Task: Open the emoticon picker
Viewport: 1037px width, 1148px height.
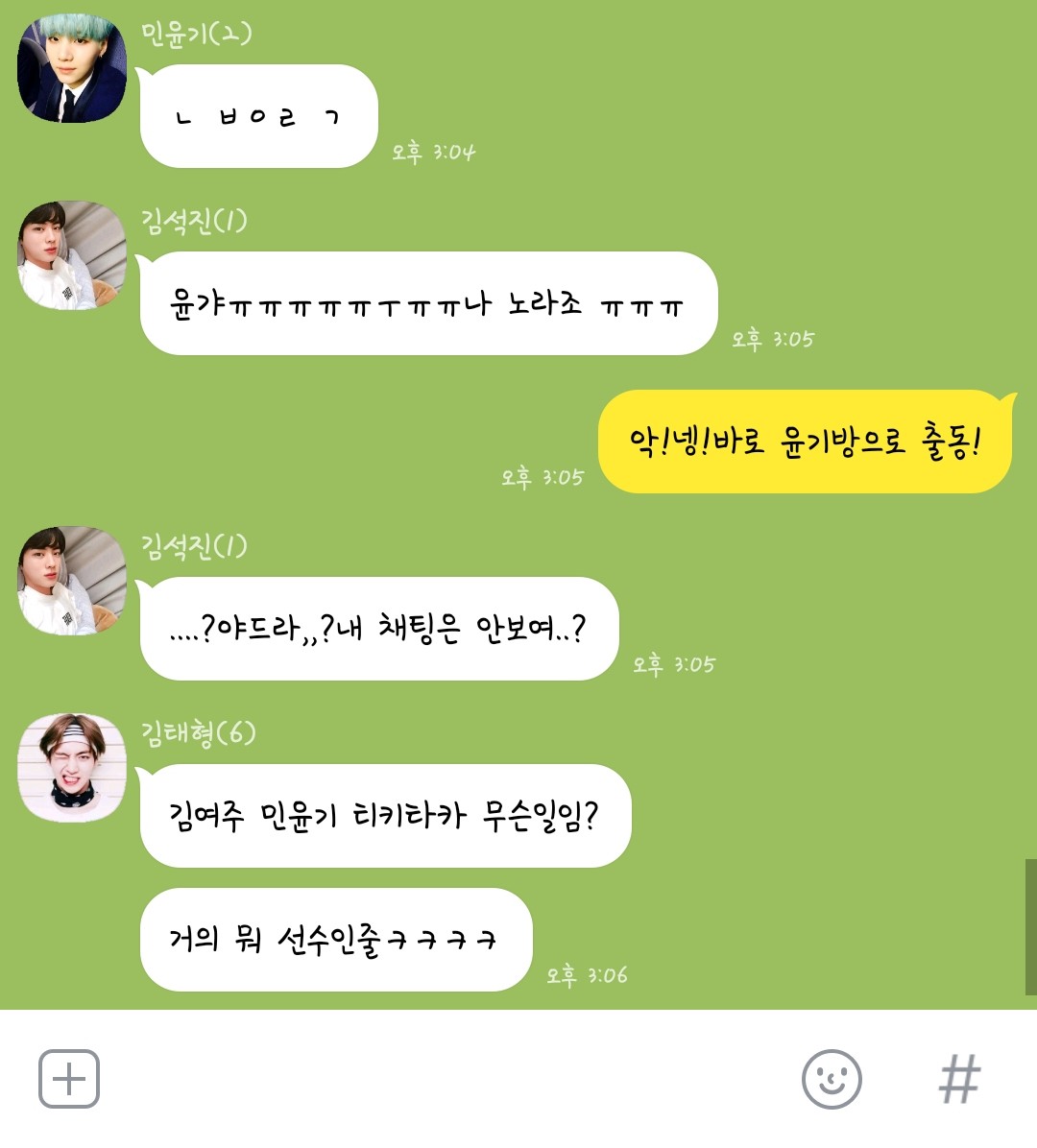Action: [832, 1079]
